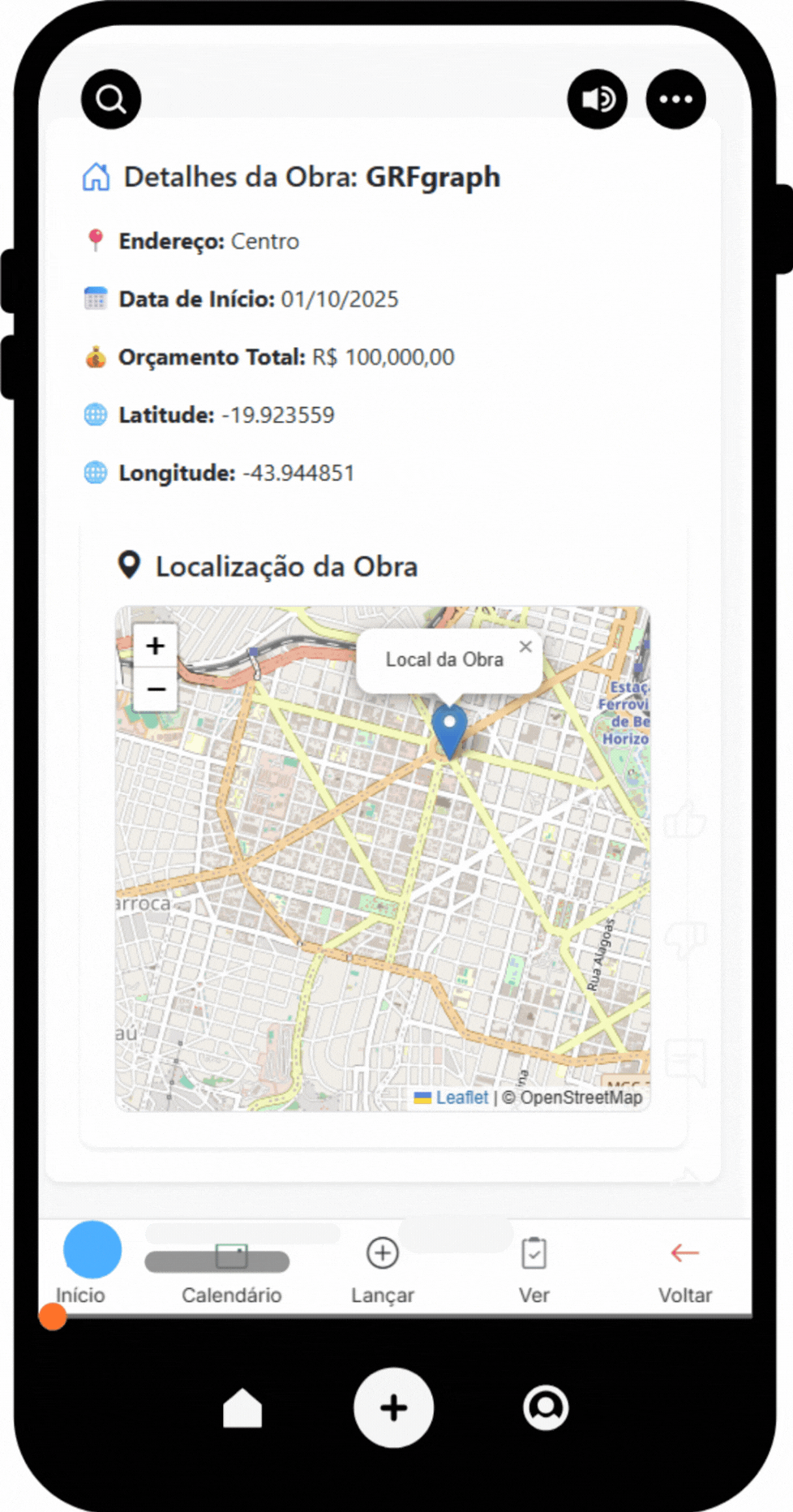Open the three-dot more options menu
The image size is (793, 1512).
675,100
